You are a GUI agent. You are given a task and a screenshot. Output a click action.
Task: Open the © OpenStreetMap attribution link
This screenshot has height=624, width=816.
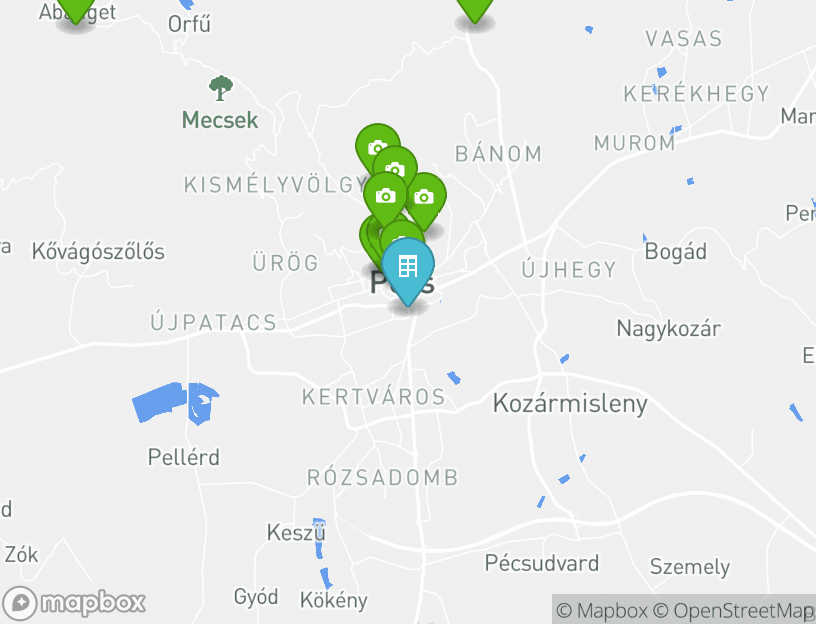tap(734, 610)
